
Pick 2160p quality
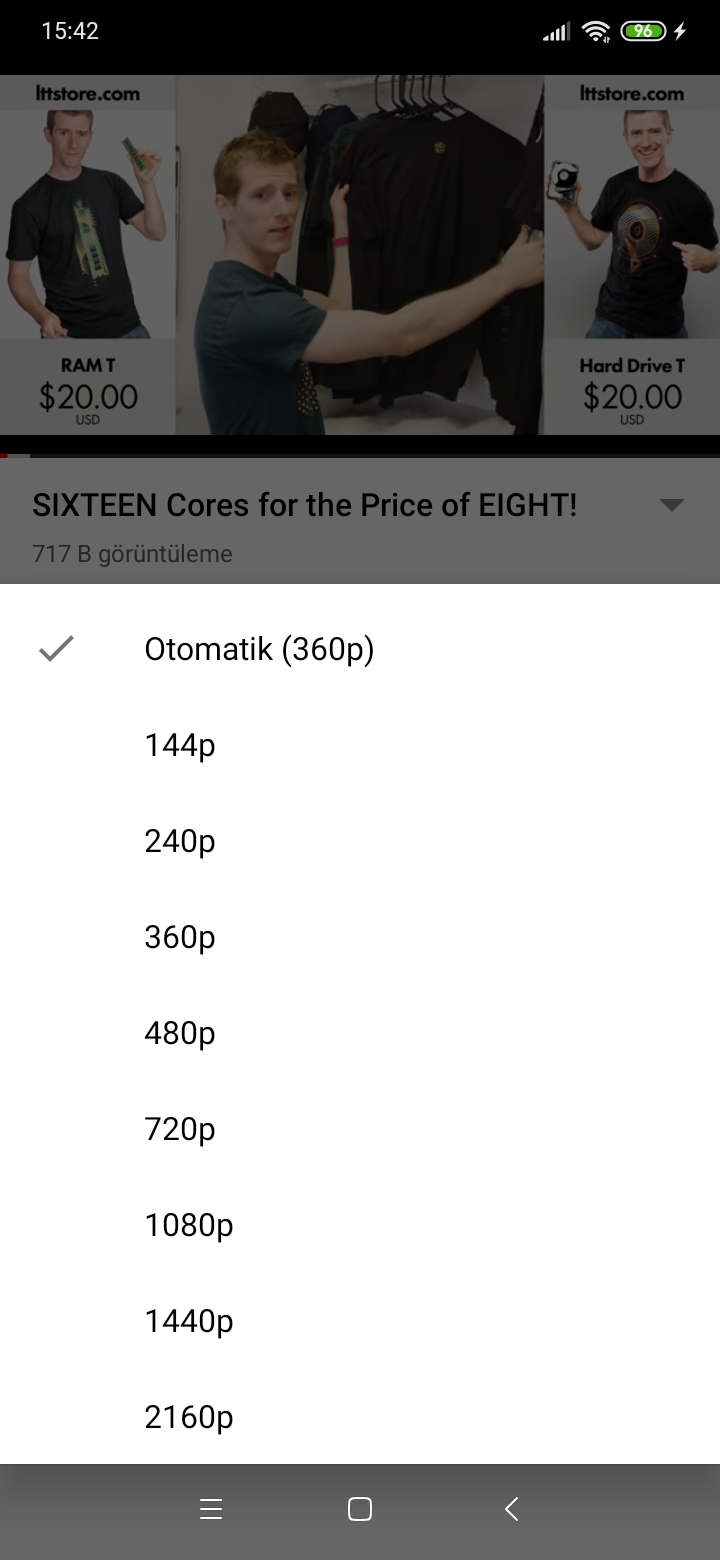coord(360,1418)
